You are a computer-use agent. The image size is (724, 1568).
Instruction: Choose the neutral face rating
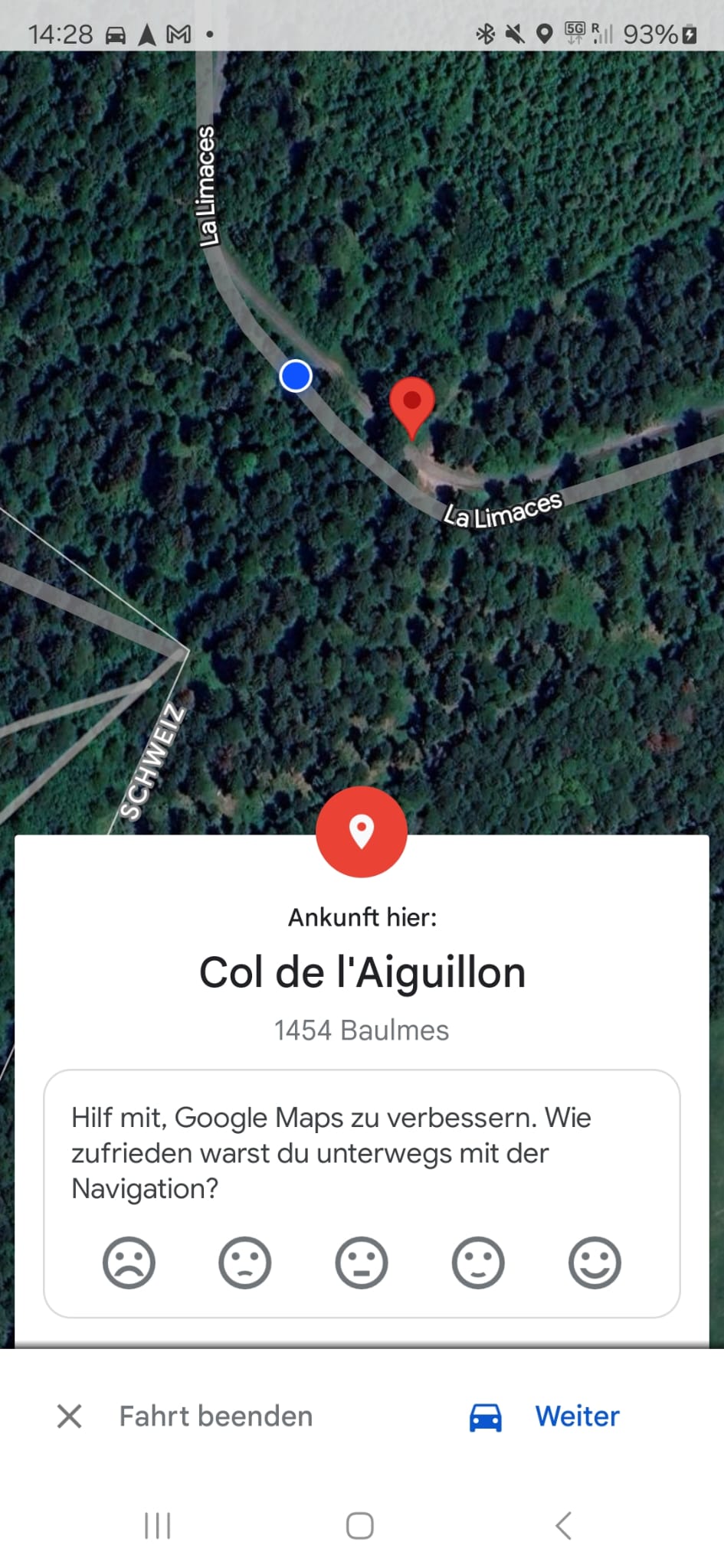tap(362, 1263)
